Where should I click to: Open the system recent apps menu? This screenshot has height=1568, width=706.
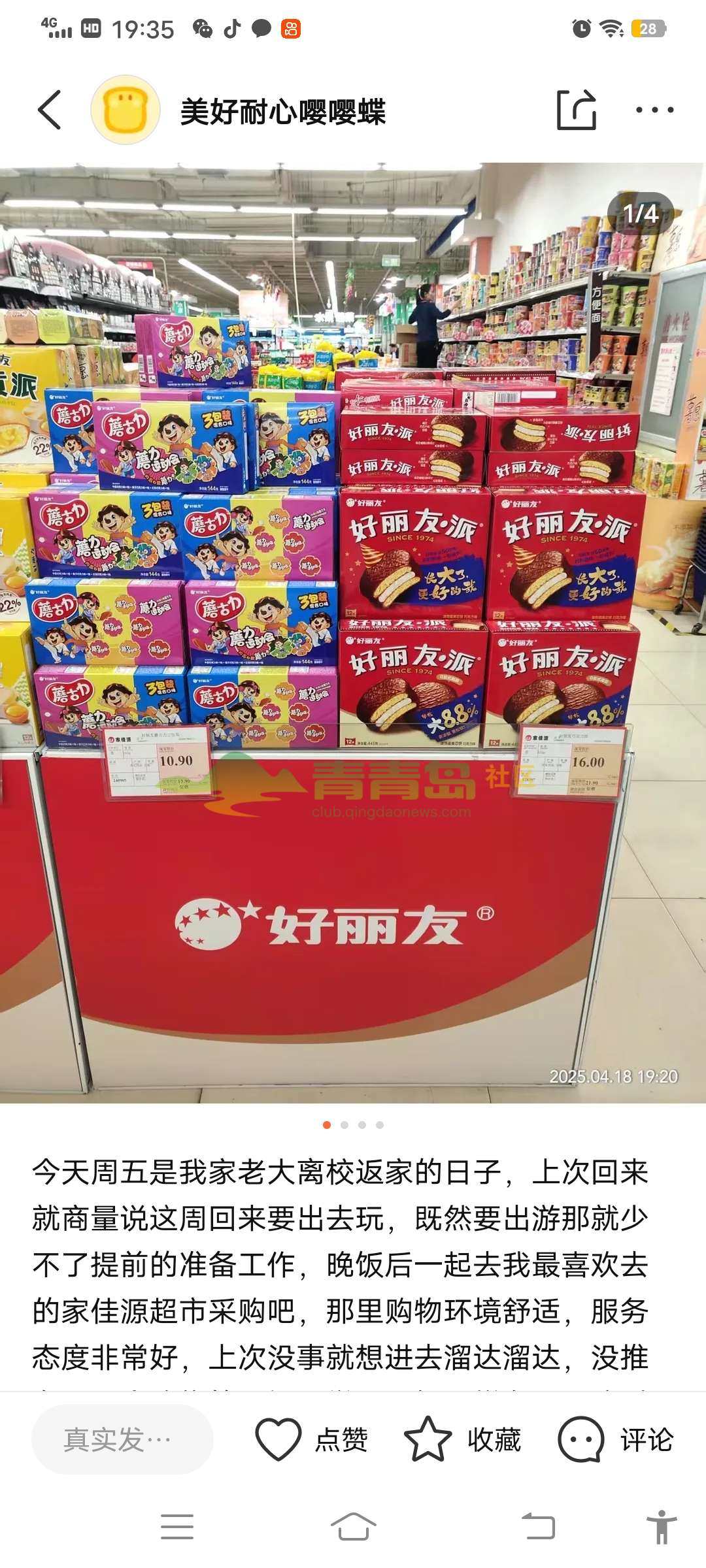click(177, 1527)
